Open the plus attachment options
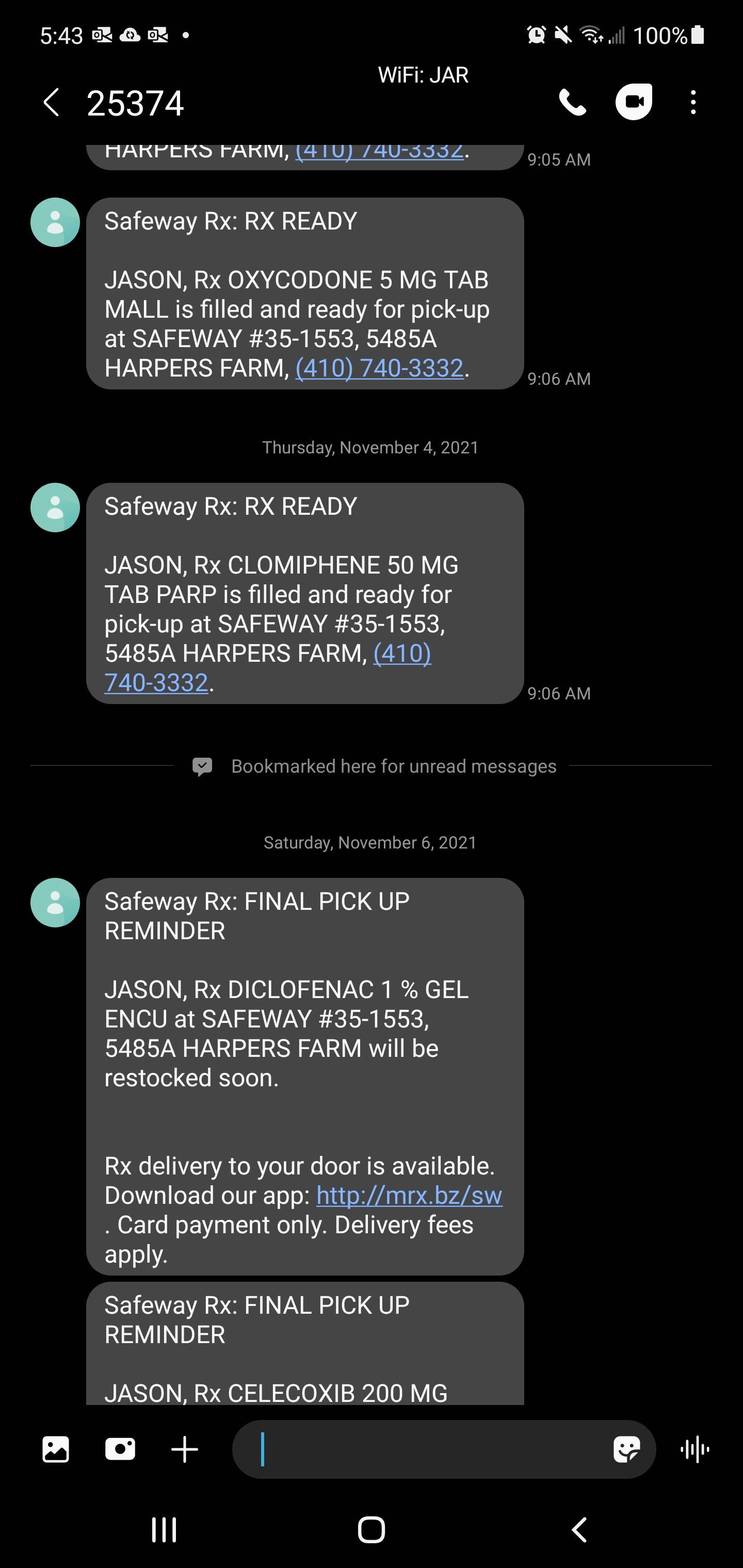743x1568 pixels. pyautogui.click(x=185, y=1449)
